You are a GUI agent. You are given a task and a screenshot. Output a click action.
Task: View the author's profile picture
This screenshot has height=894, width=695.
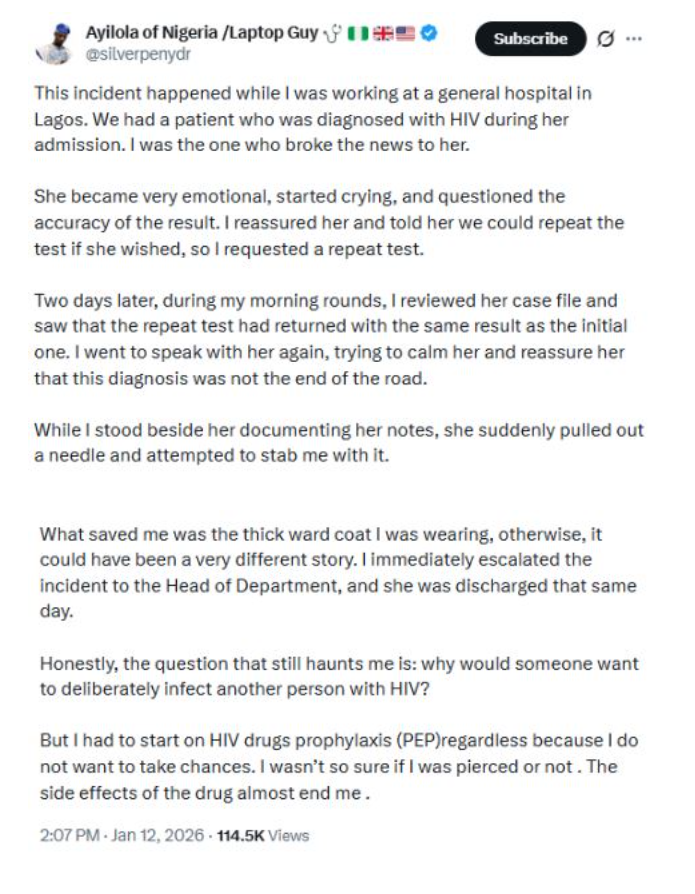(56, 44)
